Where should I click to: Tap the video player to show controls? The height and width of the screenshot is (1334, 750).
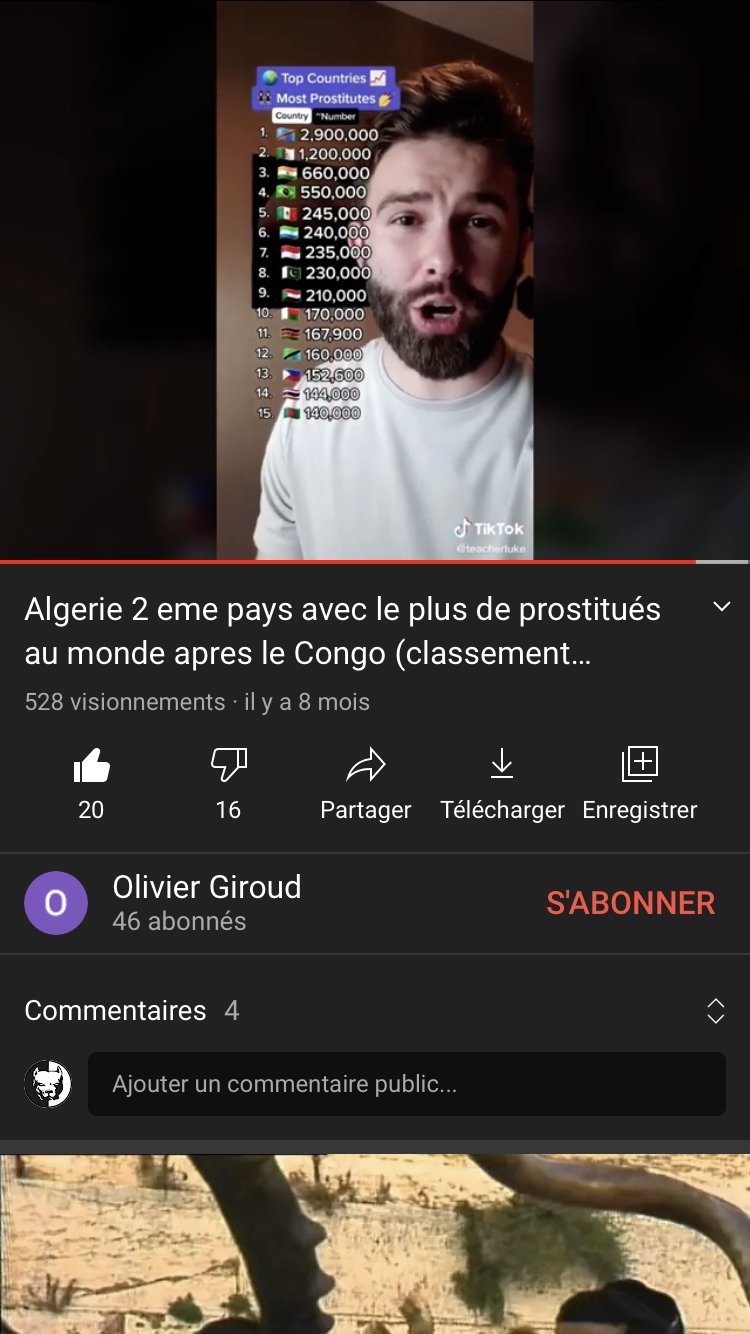pyautogui.click(x=375, y=280)
